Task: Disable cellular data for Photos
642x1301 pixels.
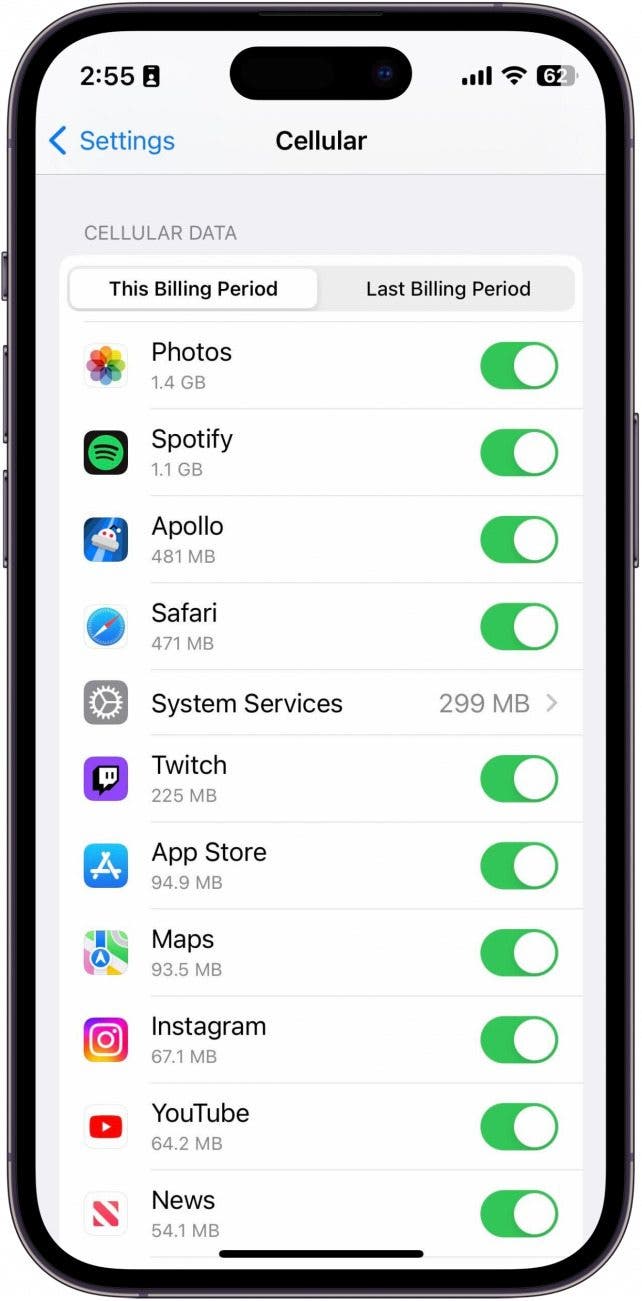Action: tap(518, 366)
